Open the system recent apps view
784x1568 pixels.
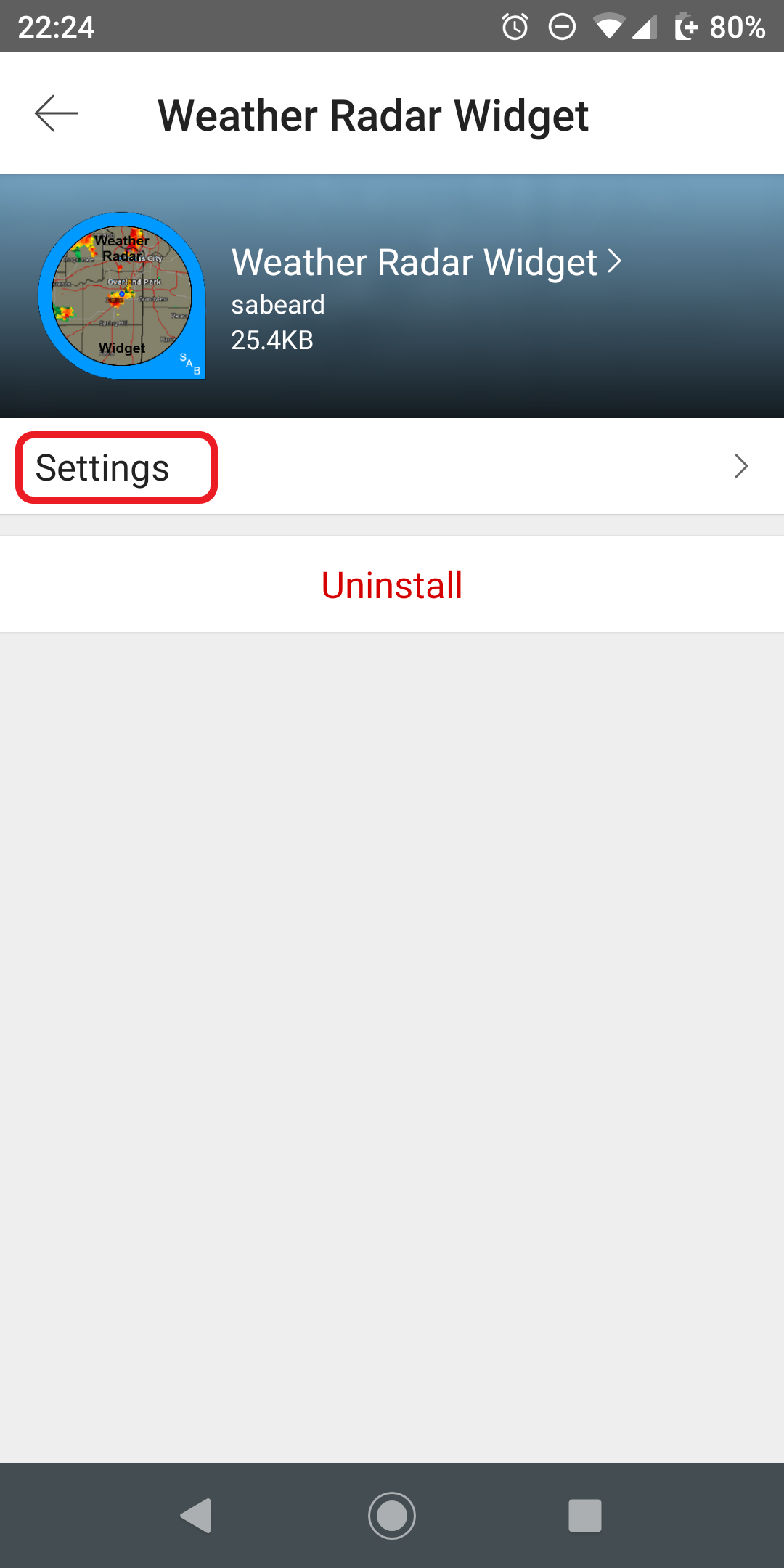(584, 1516)
